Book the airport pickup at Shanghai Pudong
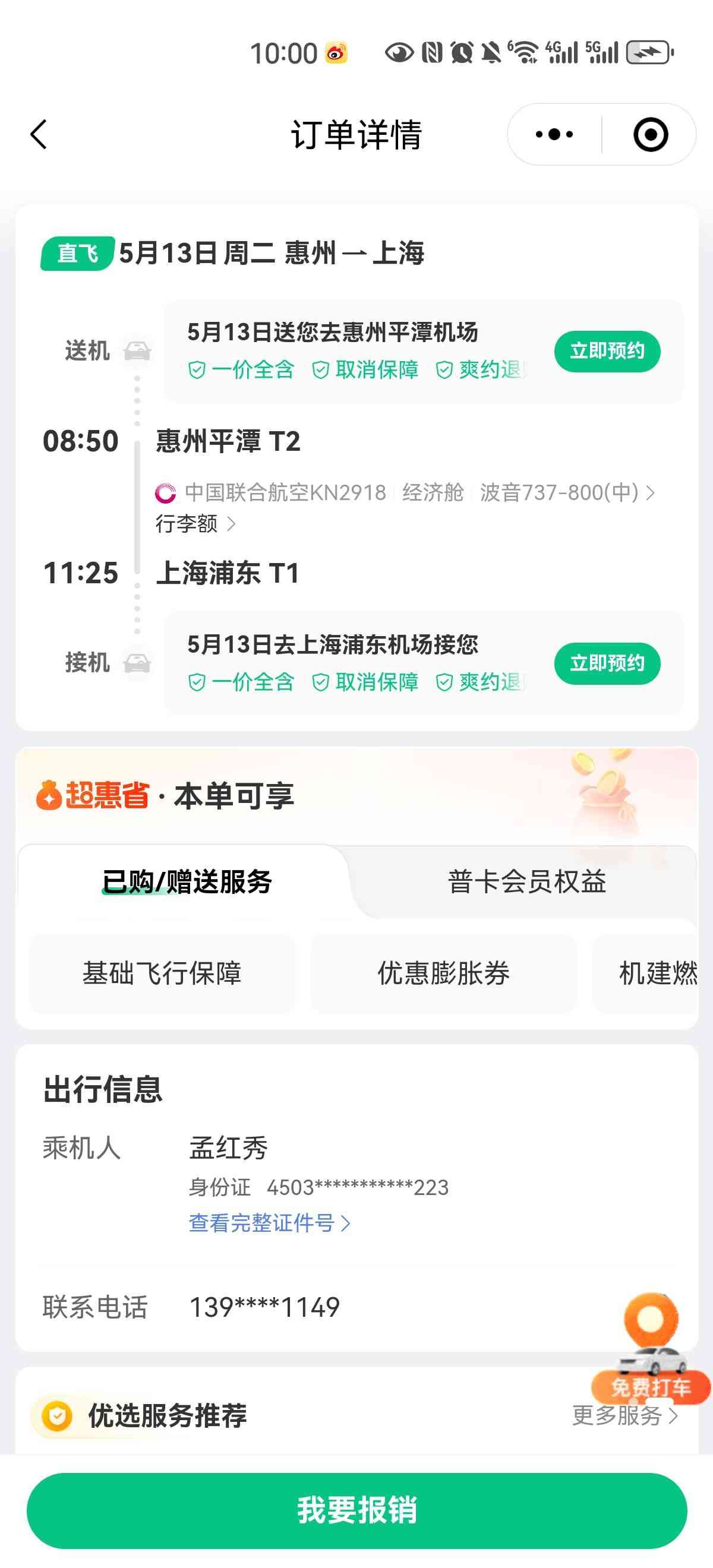Screen dimensions: 713x1568 tap(607, 663)
